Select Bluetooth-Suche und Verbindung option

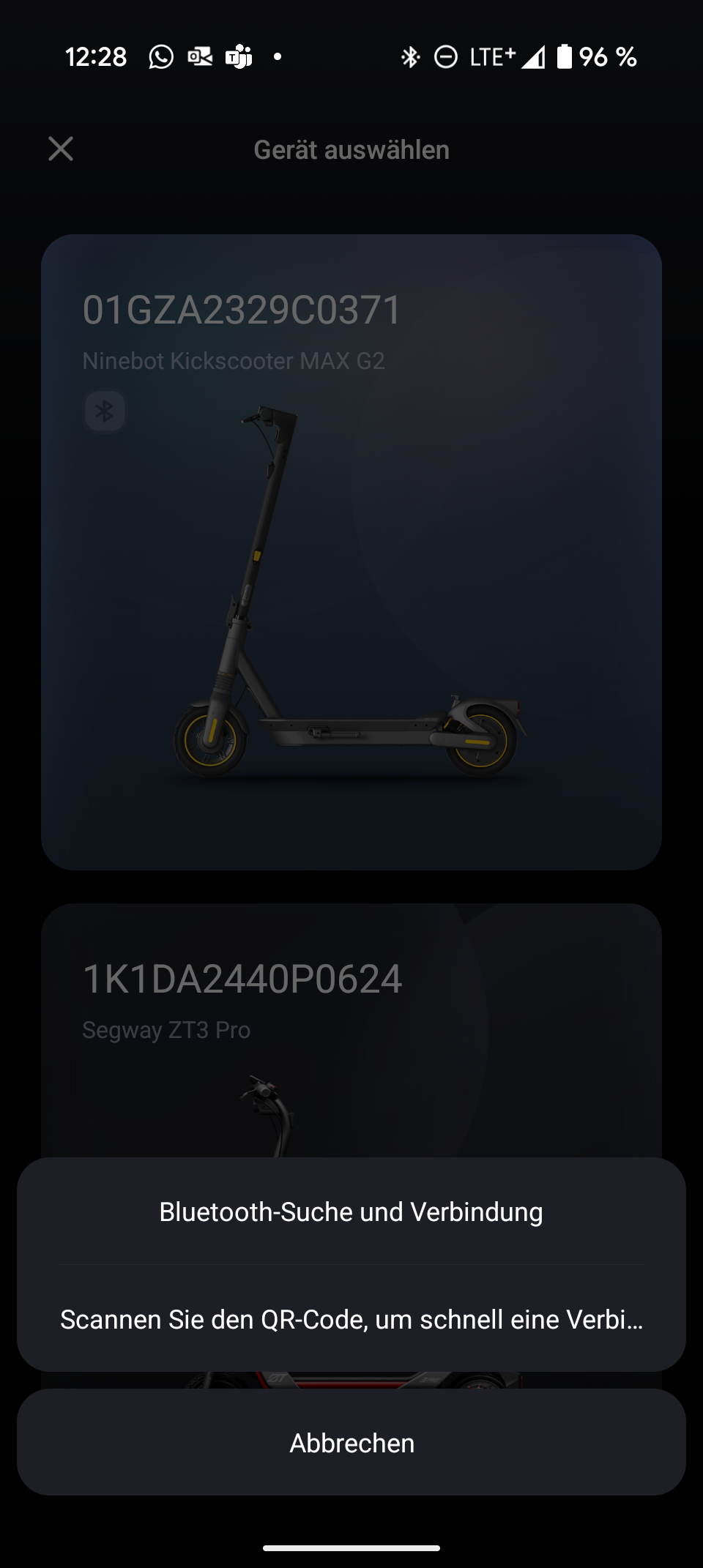tap(351, 1212)
